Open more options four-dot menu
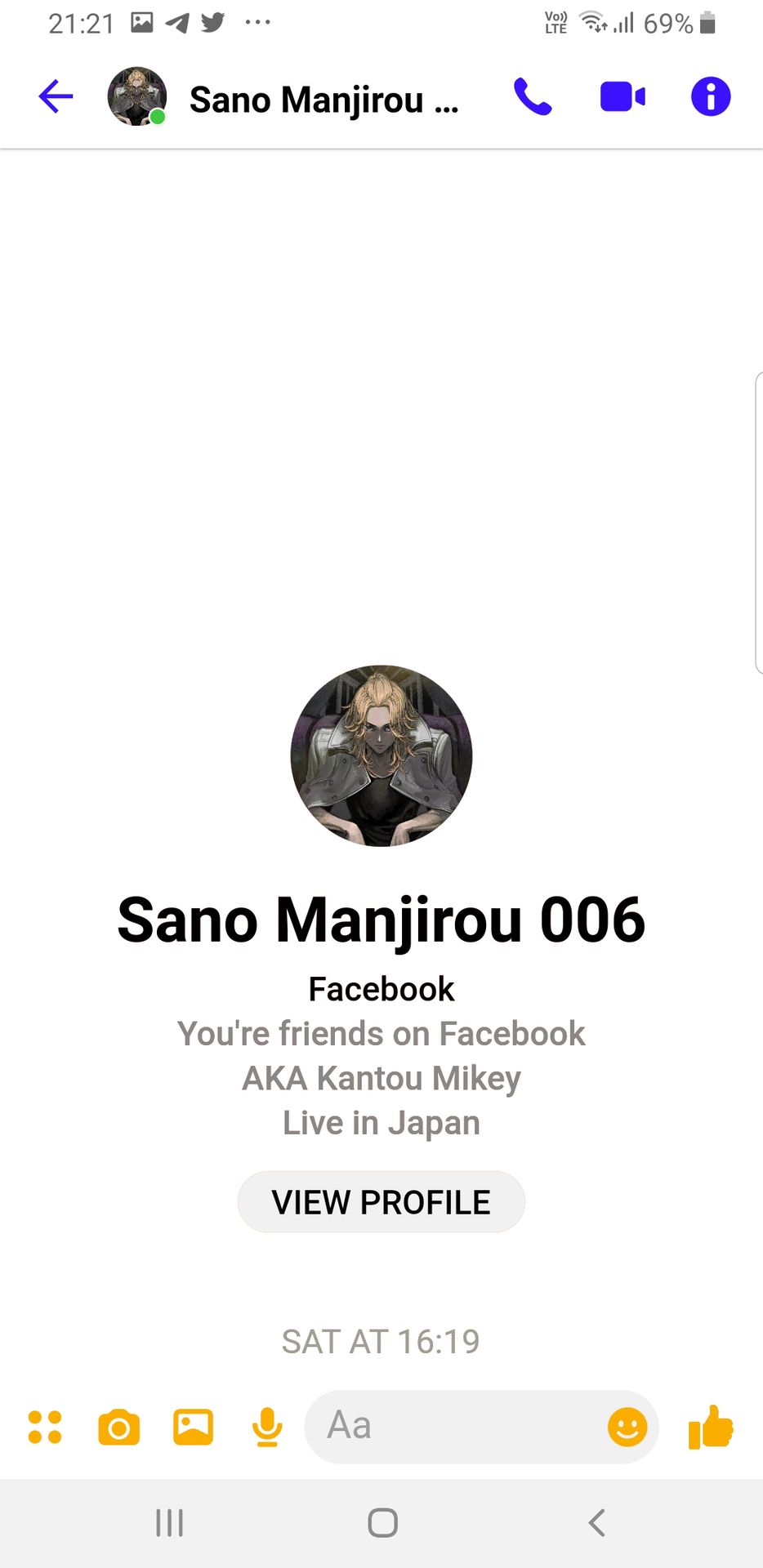Image resolution: width=763 pixels, height=1568 pixels. [x=45, y=1428]
